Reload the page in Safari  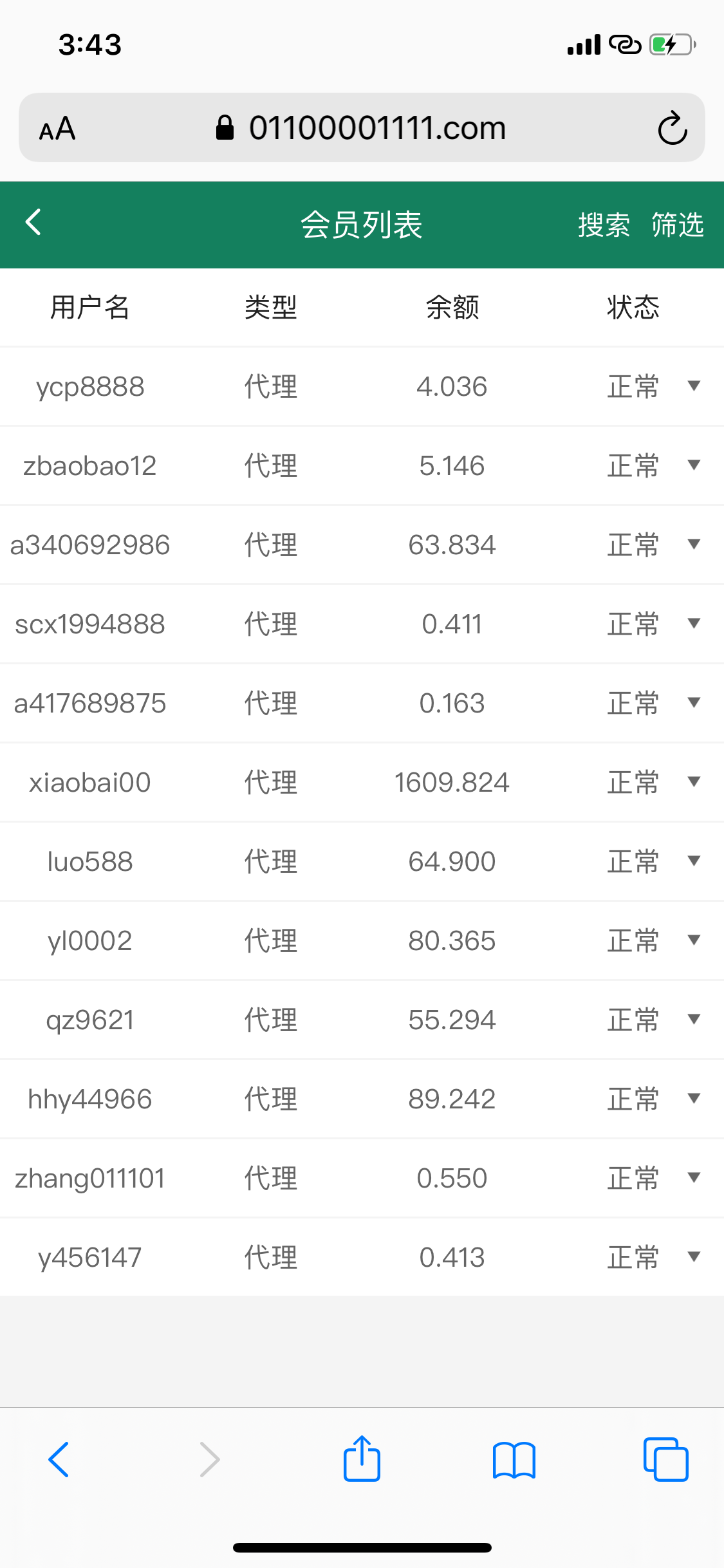[x=672, y=128]
